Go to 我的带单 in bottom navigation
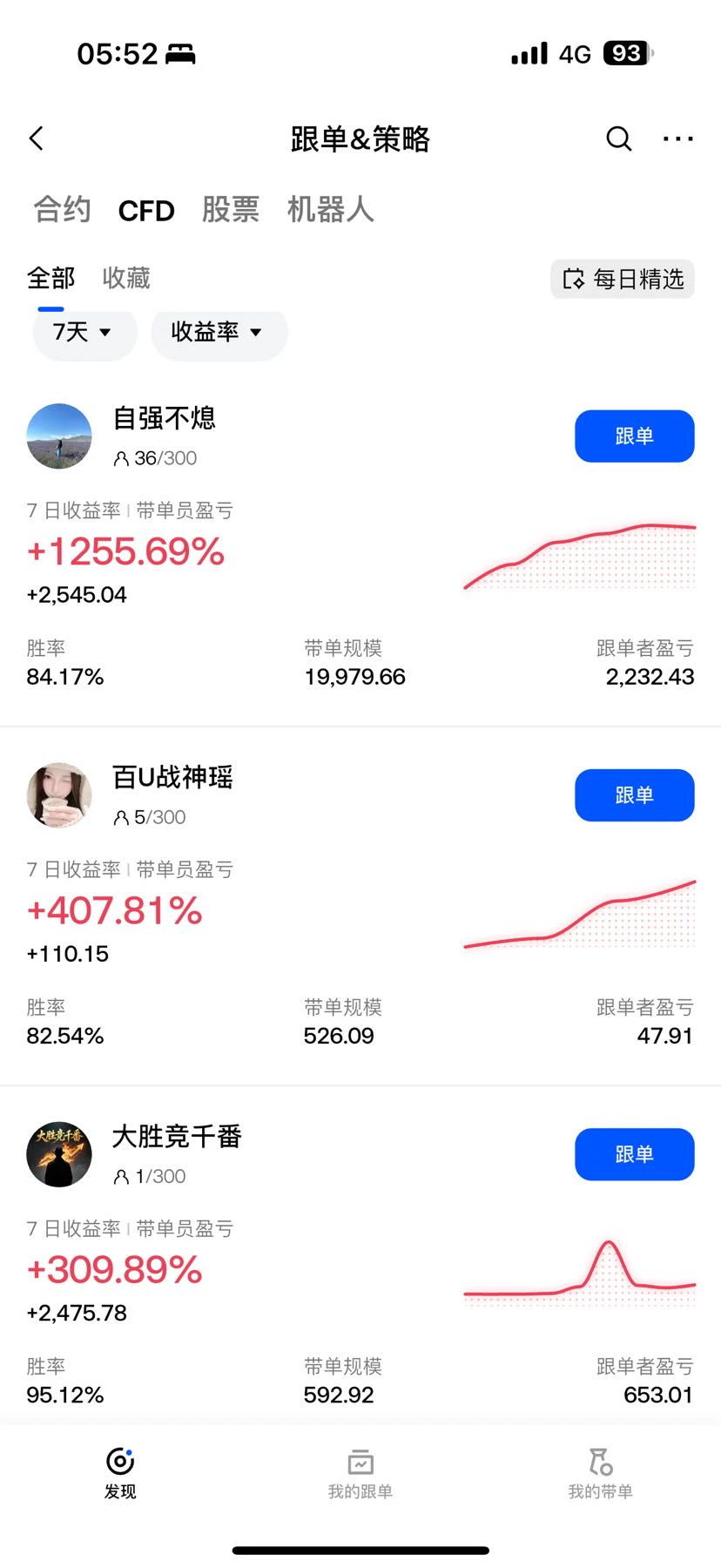This screenshot has width=721, height=1568. click(601, 1474)
